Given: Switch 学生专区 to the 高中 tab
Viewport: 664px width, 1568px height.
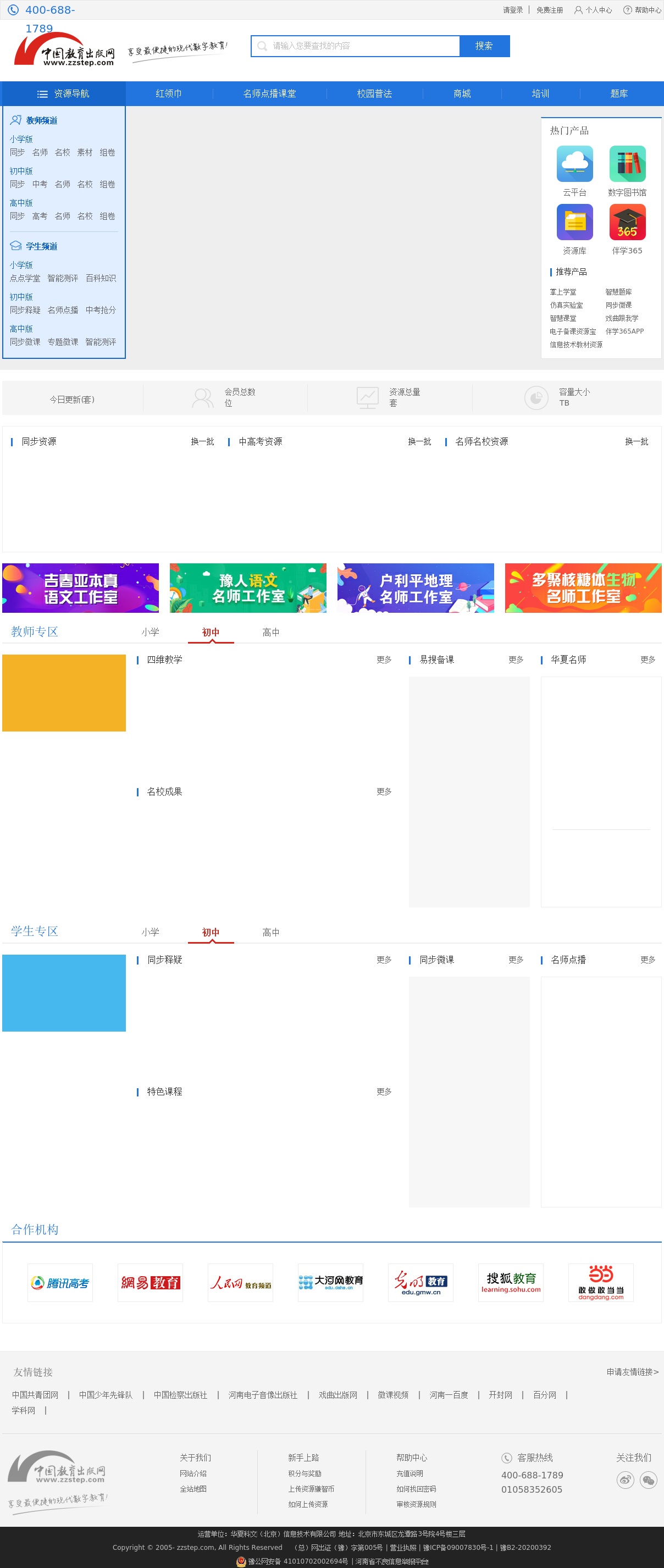Looking at the screenshot, I should pyautogui.click(x=271, y=933).
